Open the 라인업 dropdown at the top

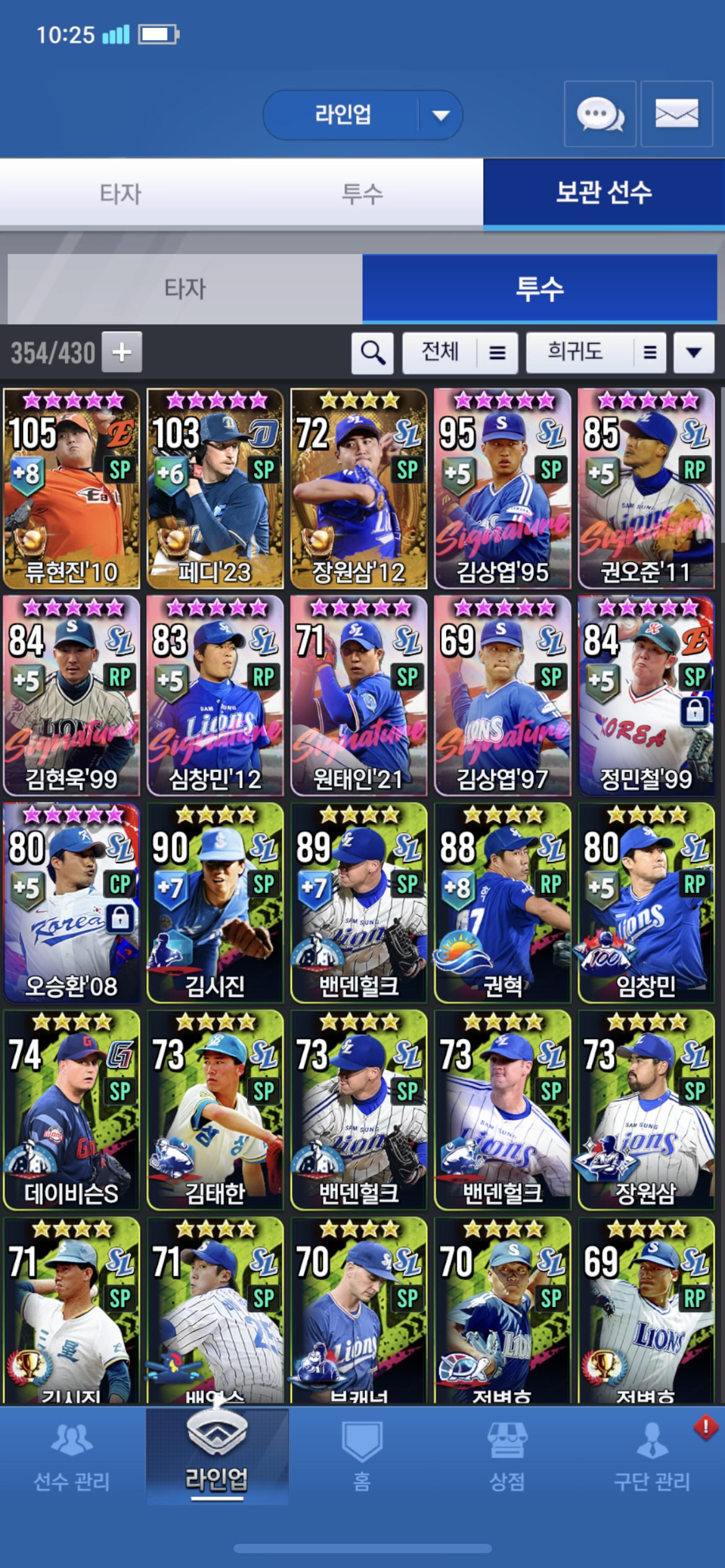point(362,115)
